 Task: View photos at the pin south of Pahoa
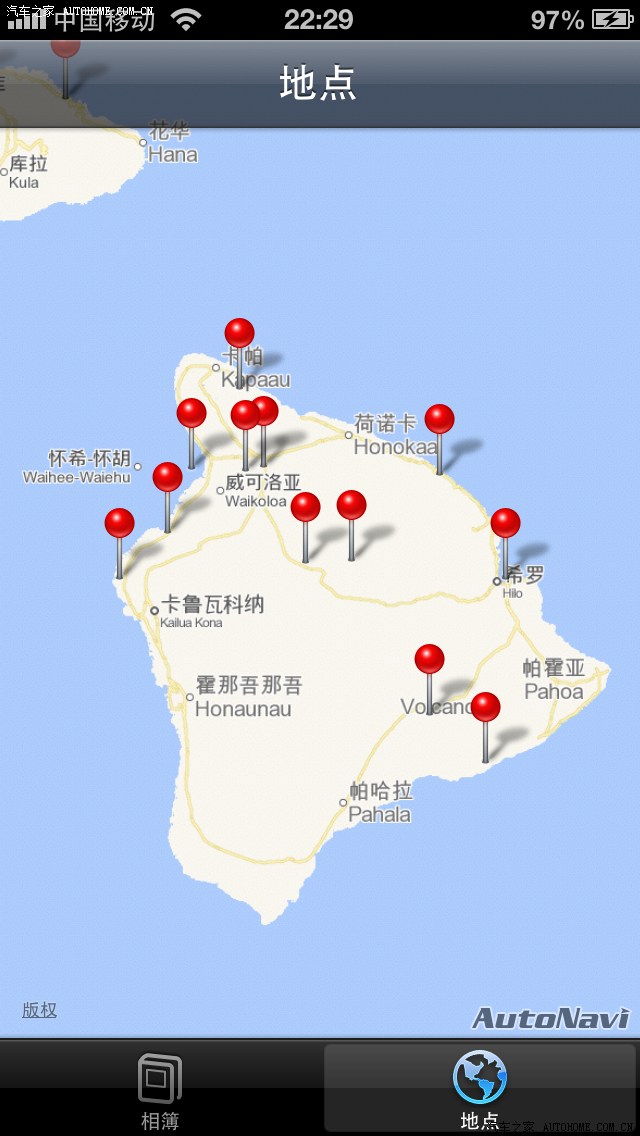[x=485, y=708]
